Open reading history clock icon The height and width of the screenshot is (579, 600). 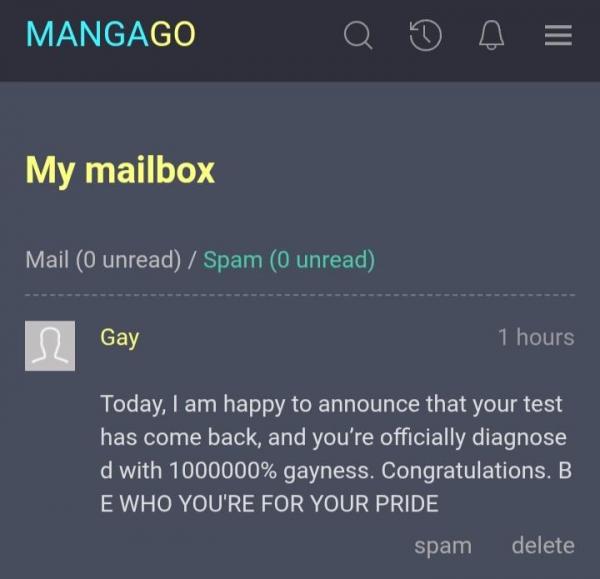tap(425, 36)
